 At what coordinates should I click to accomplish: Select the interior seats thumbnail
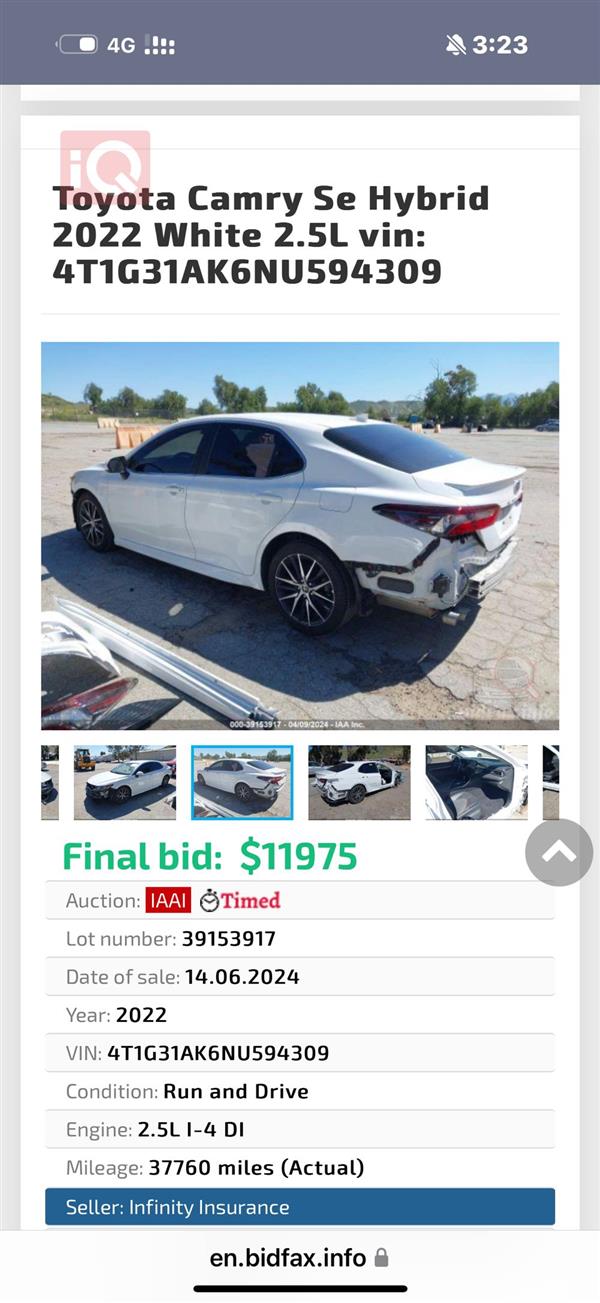(x=476, y=782)
